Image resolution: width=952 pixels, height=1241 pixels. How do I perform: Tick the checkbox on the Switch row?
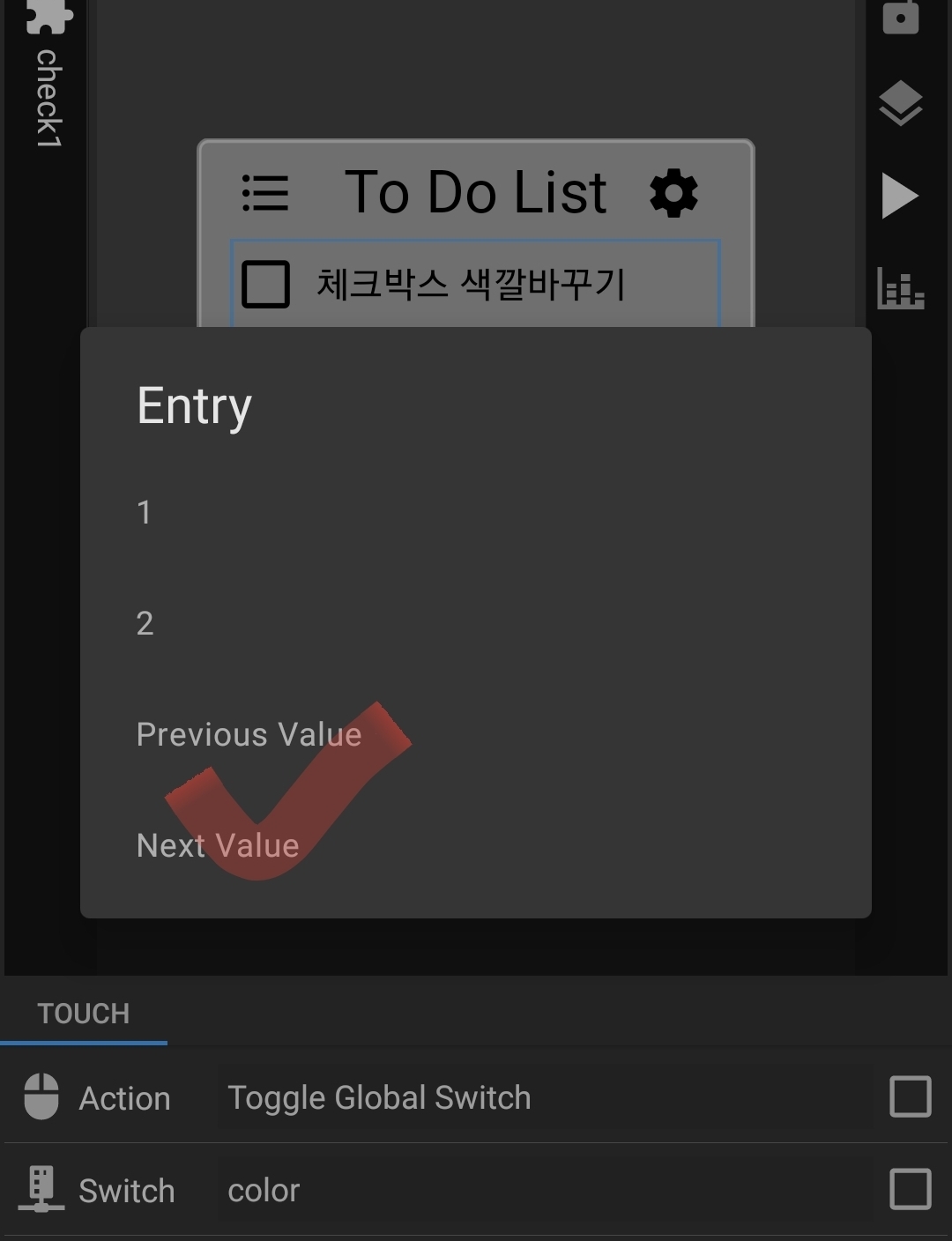pos(911,1189)
